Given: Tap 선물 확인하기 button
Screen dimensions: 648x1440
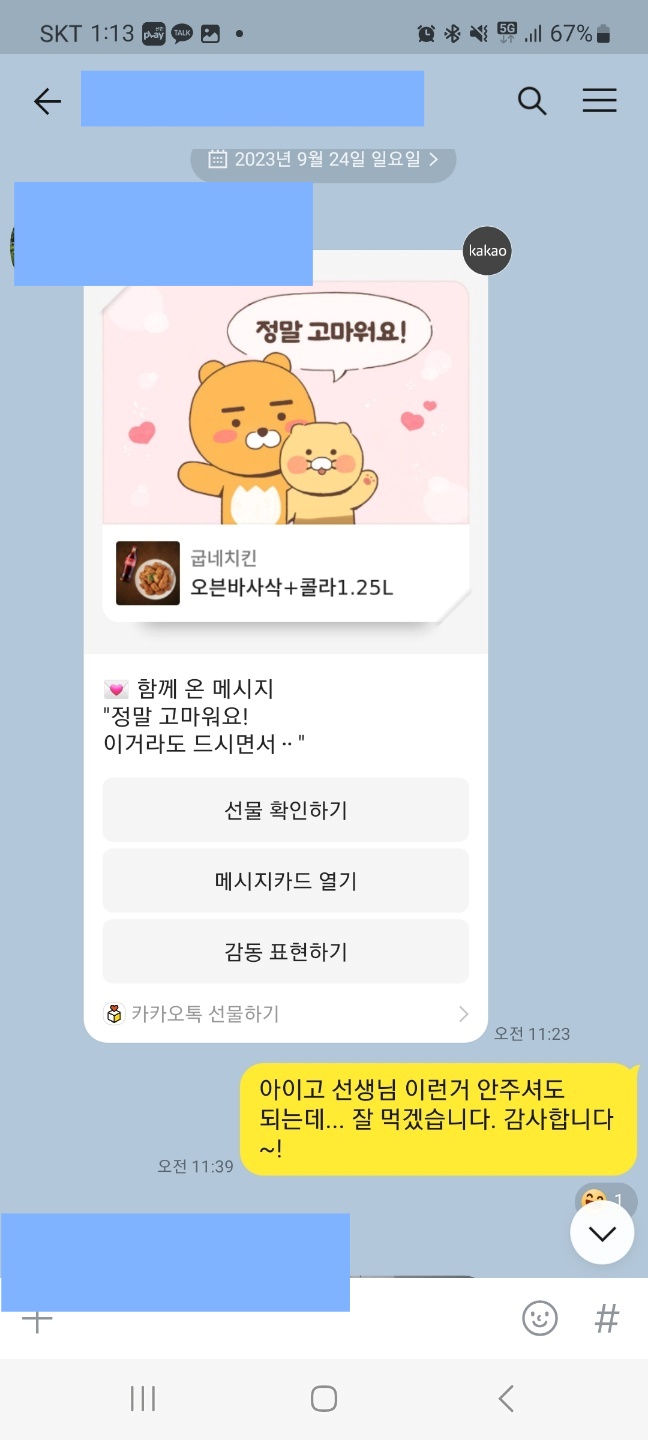Looking at the screenshot, I should click(x=286, y=810).
